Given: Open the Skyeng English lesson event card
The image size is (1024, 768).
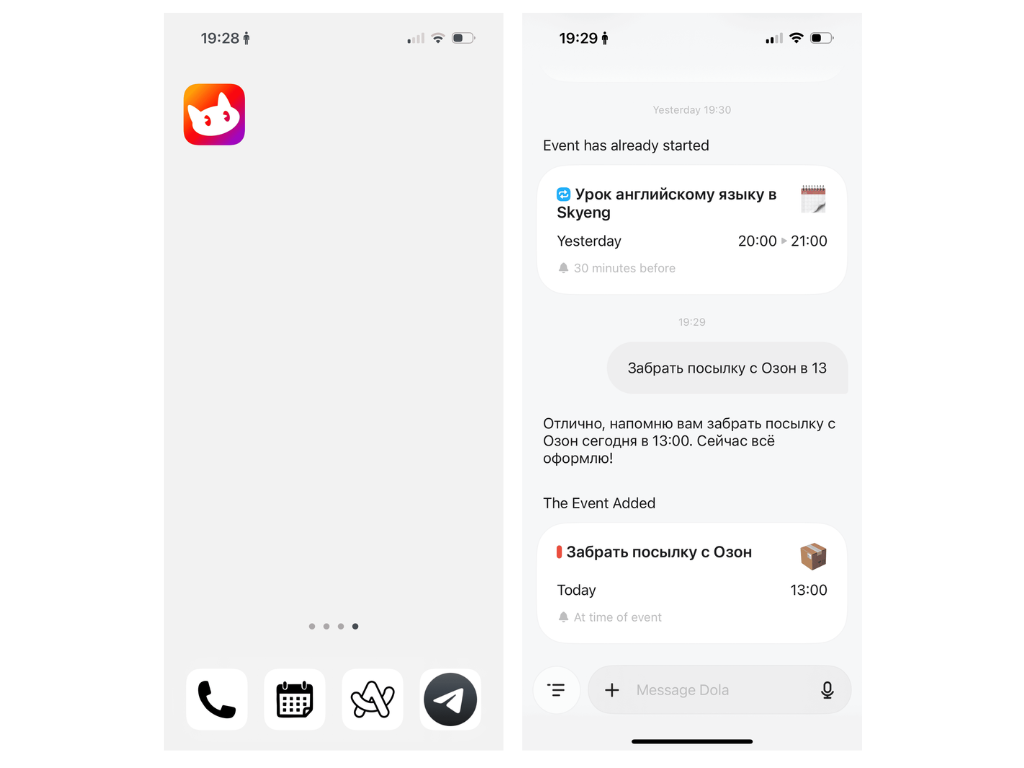Looking at the screenshot, I should pos(691,229).
